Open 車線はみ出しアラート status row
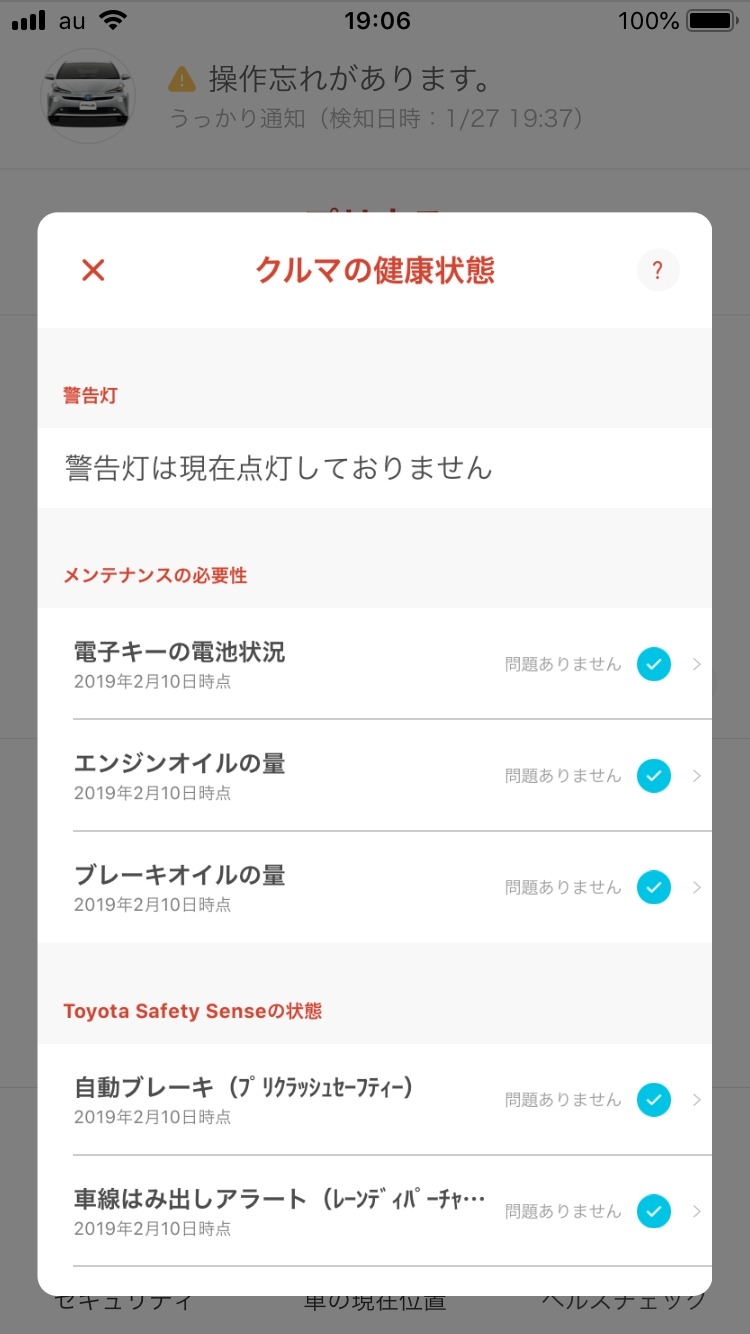The image size is (750, 1334). click(x=375, y=1211)
